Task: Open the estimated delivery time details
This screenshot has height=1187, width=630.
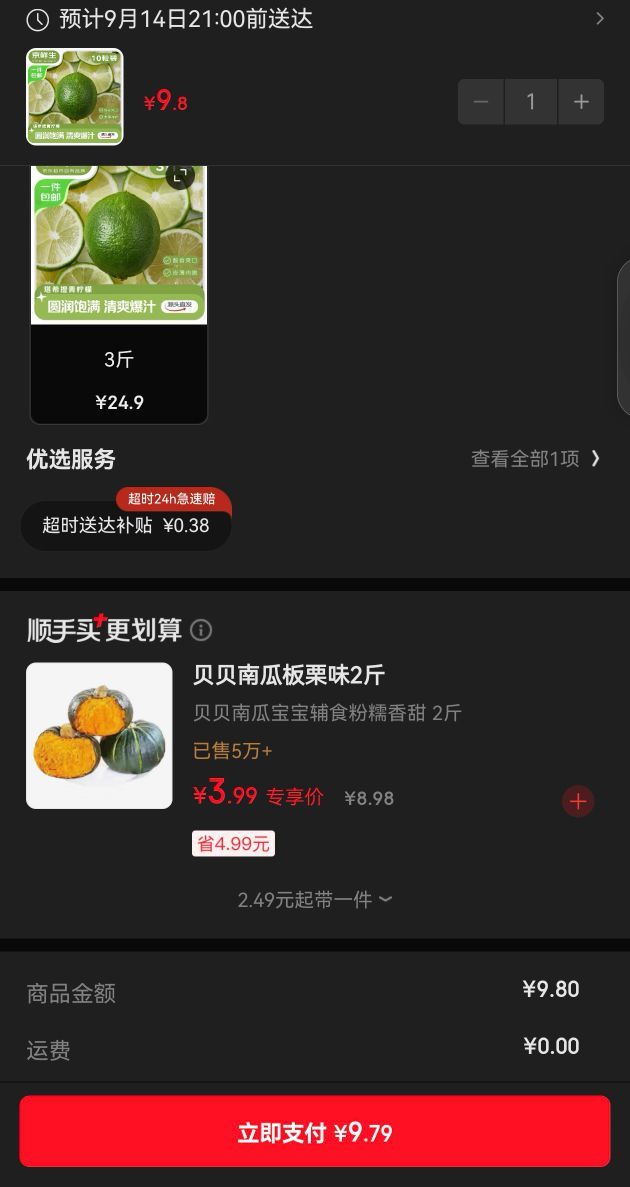Action: pos(315,19)
